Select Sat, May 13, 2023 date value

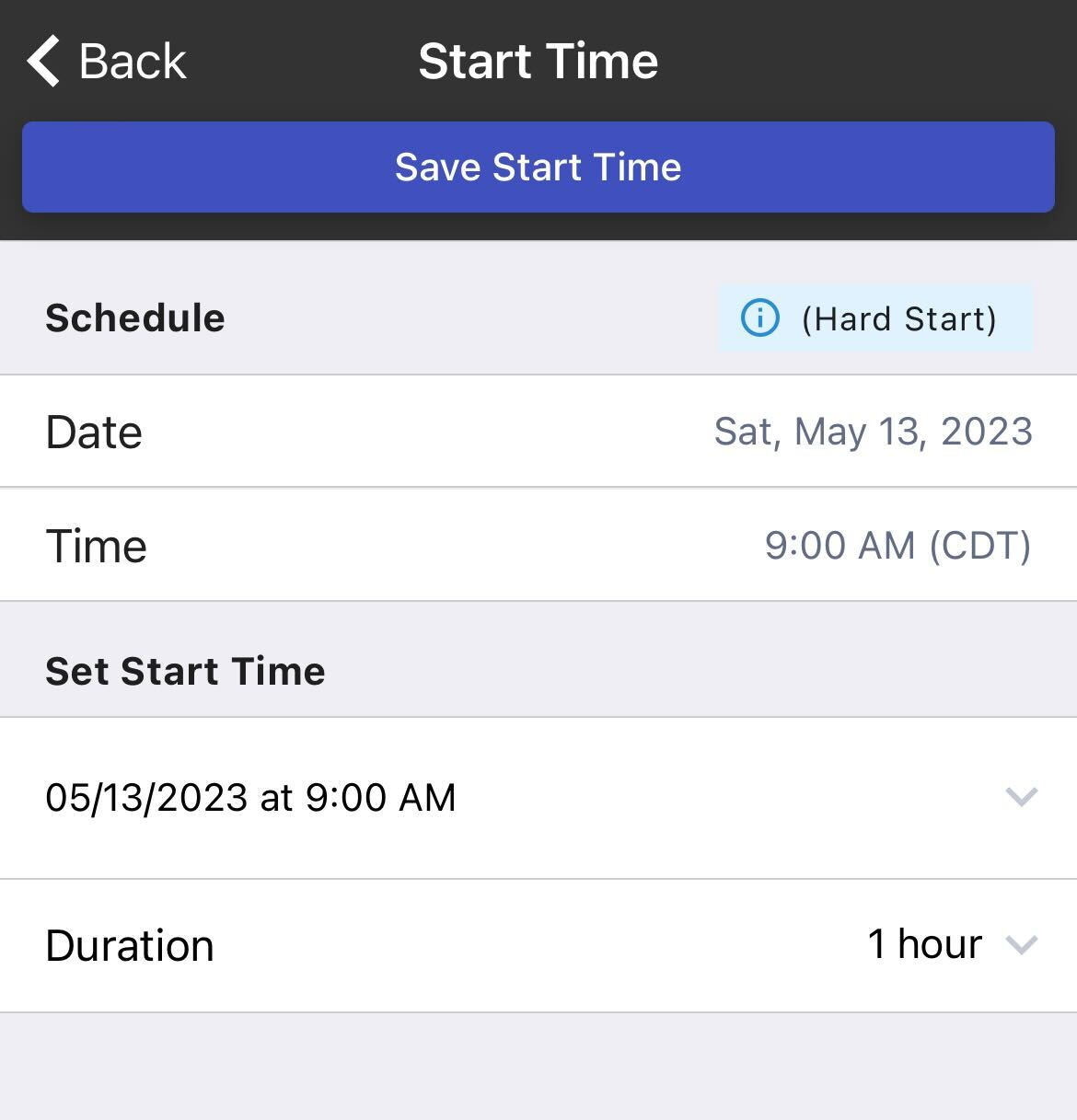click(874, 431)
